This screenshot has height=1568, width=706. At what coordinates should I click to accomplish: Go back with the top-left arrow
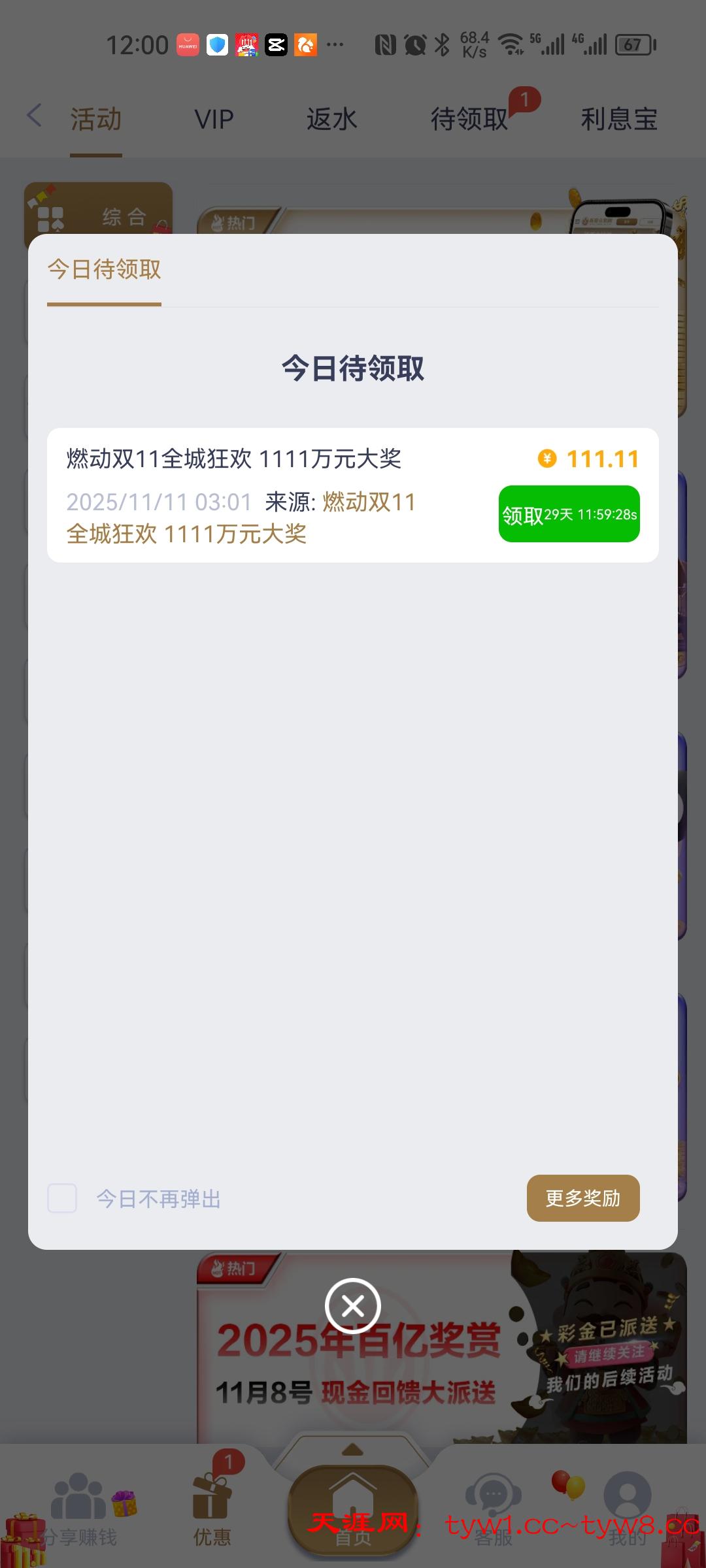[x=34, y=116]
